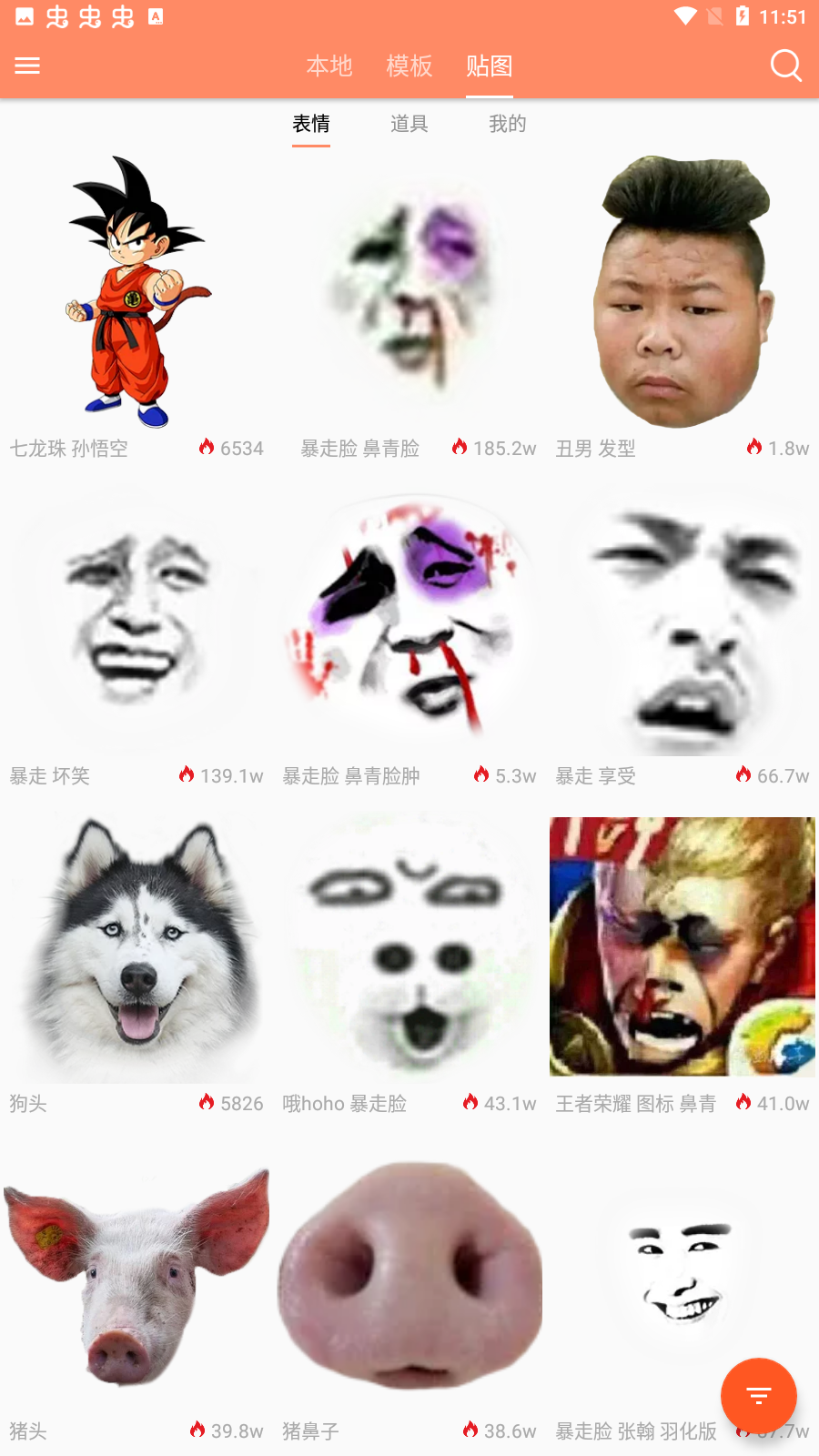Pick the 丑男 发型 sticker
The image size is (819, 1456).
(682, 291)
